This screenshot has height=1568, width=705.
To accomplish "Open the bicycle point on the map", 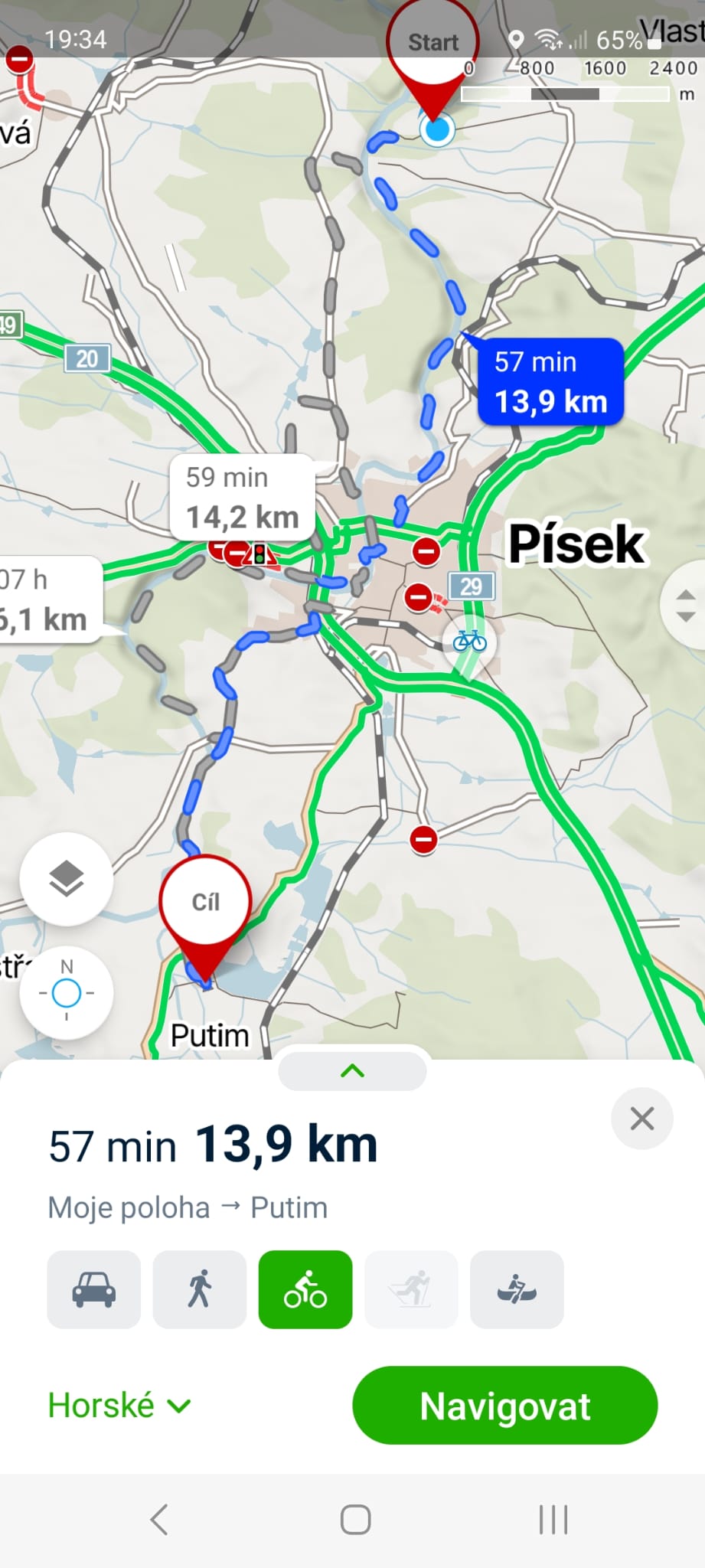I will (x=469, y=642).
